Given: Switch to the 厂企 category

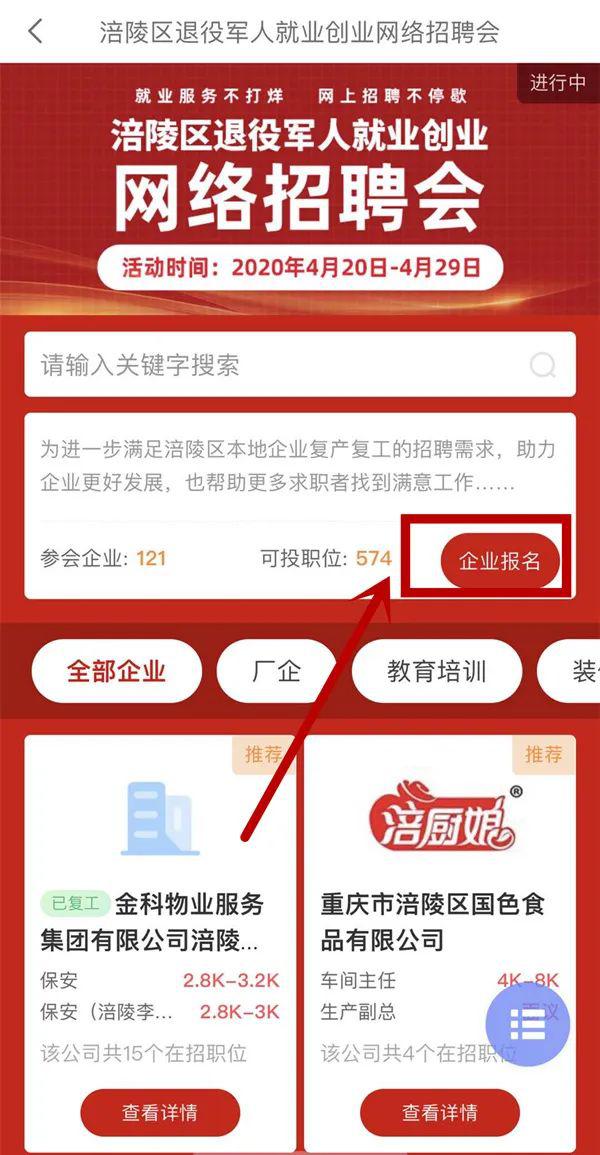Looking at the screenshot, I should pos(275,670).
